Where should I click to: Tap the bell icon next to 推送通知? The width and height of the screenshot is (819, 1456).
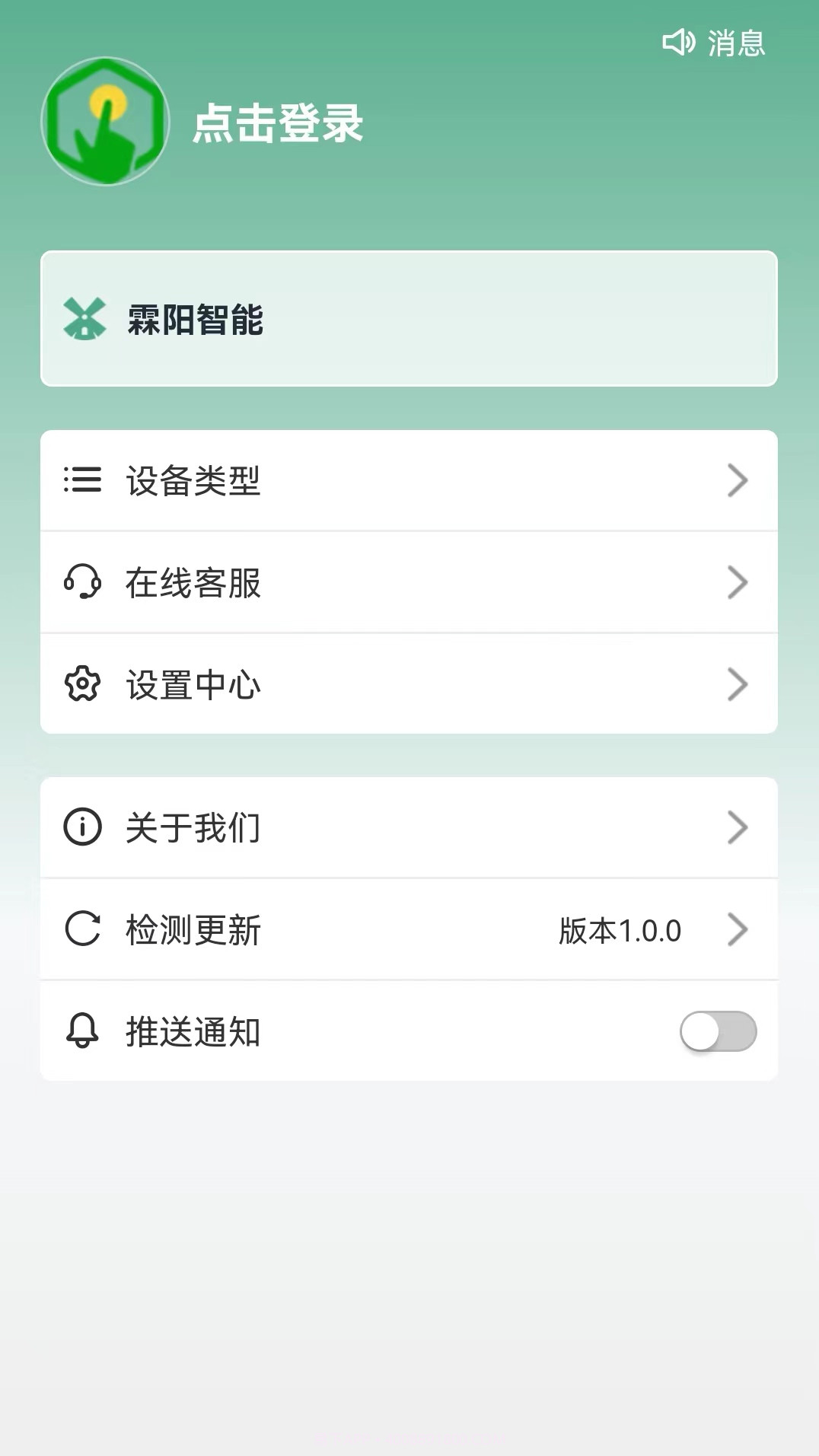[81, 1031]
